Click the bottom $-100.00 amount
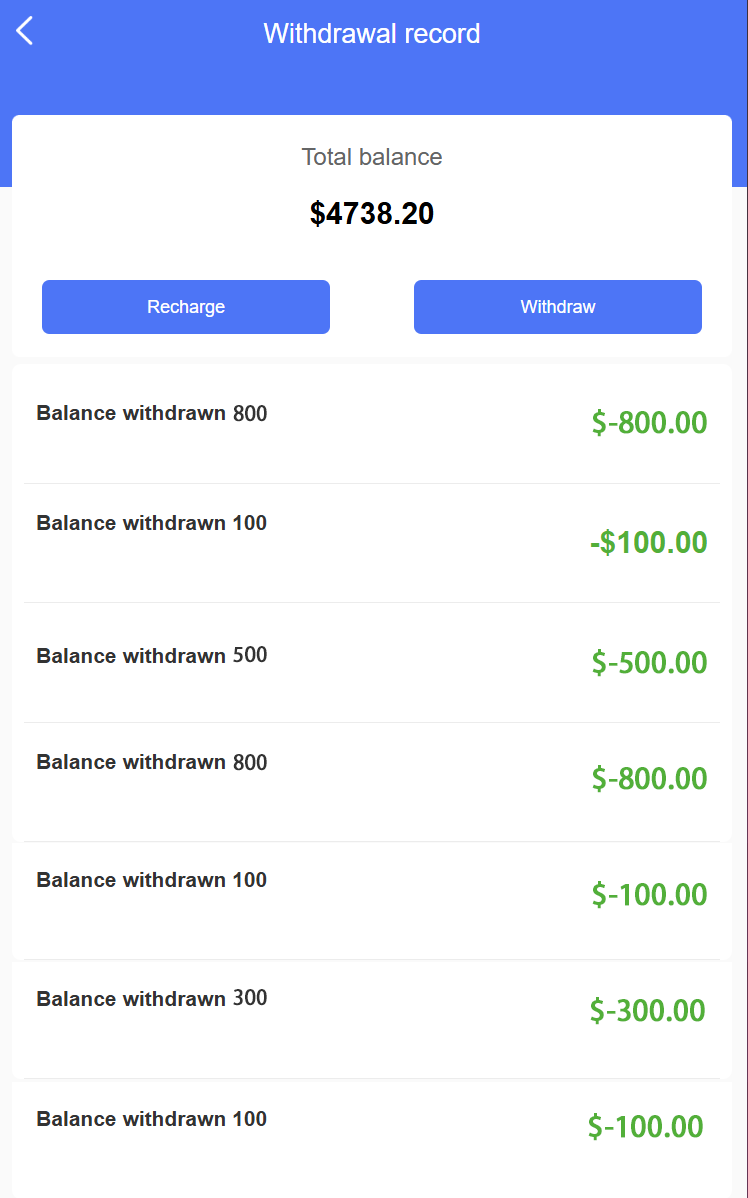This screenshot has width=748, height=1198. [645, 1126]
